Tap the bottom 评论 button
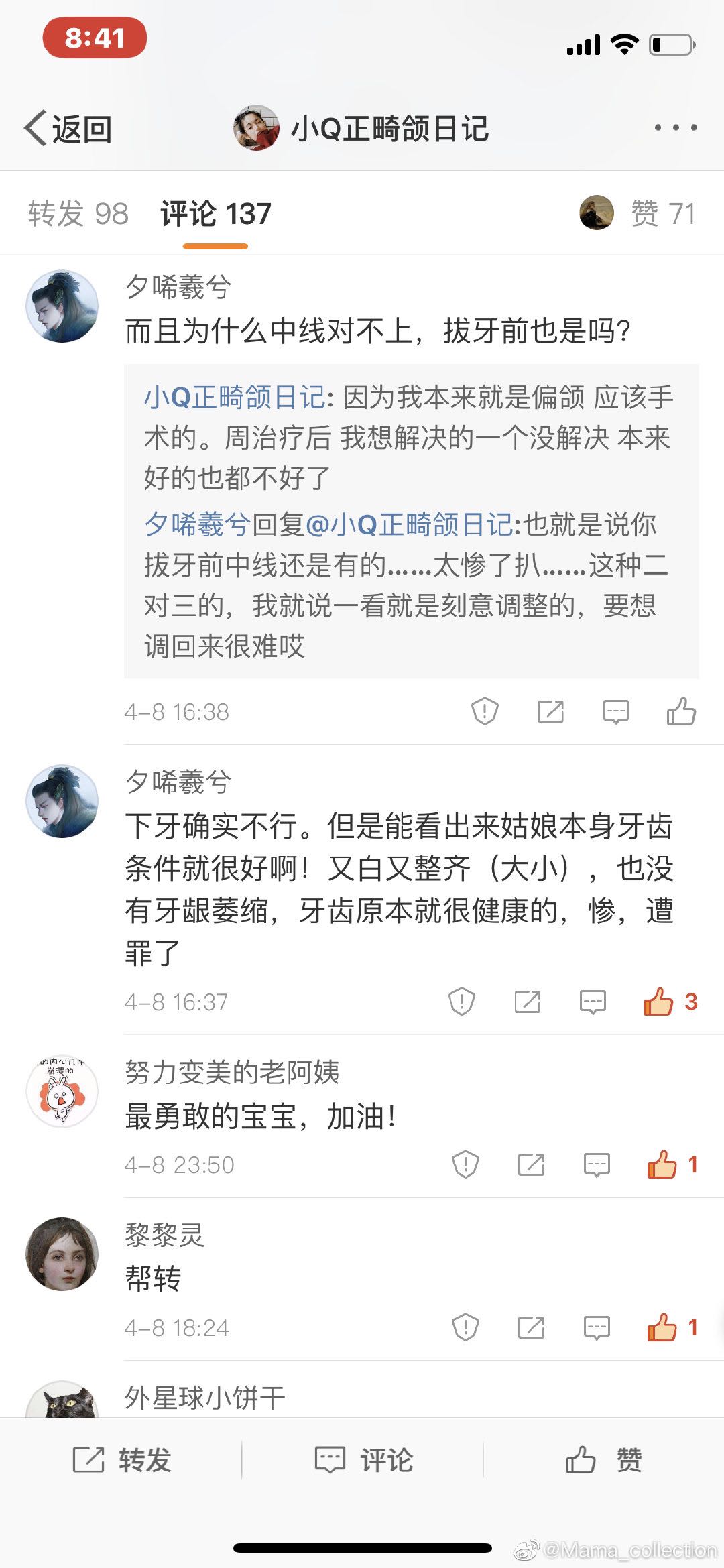This screenshot has height=1568, width=724. pyautogui.click(x=363, y=1459)
